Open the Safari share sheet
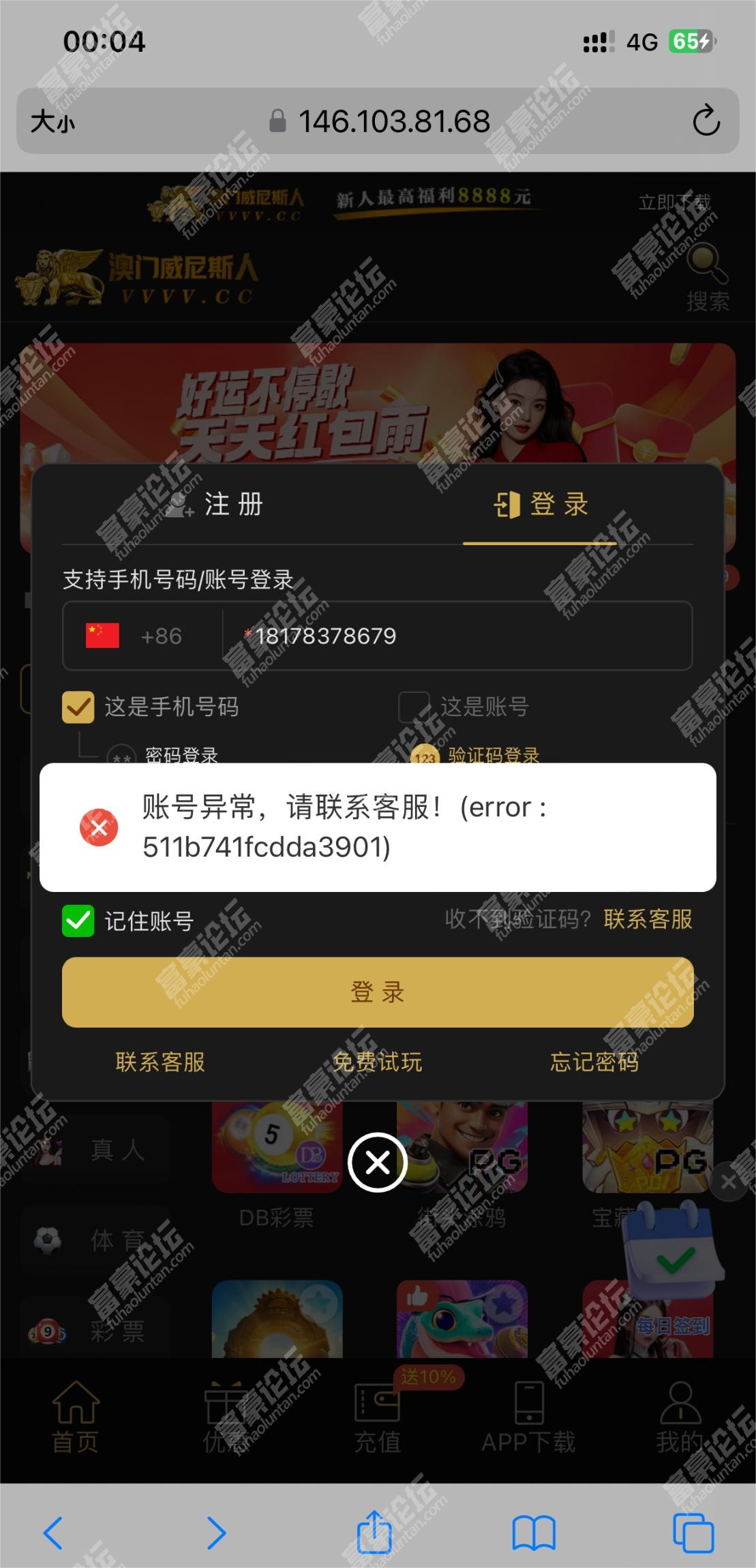The width and height of the screenshot is (756, 1568). coord(374,1531)
